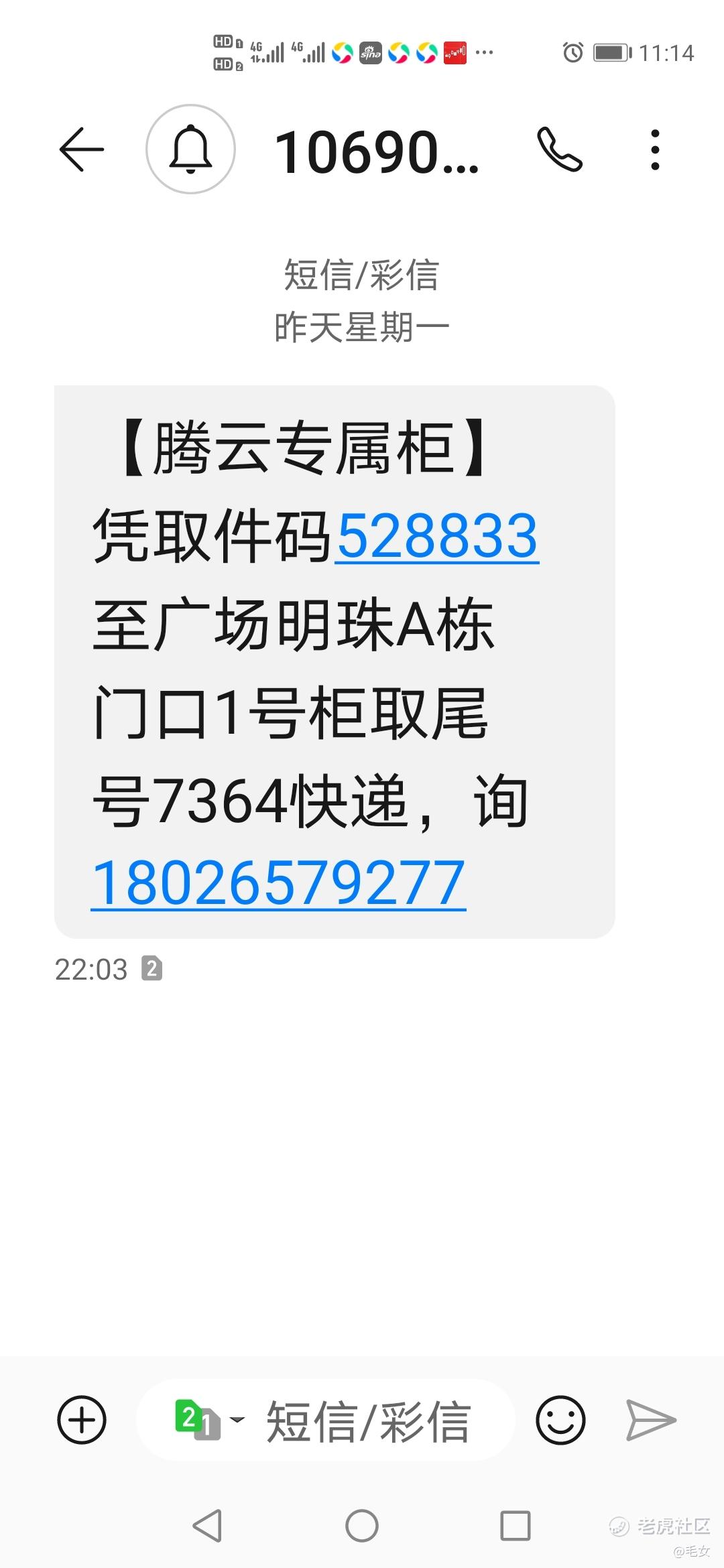Tap the pickup code 528833 link
This screenshot has width=724, height=1568.
[437, 536]
